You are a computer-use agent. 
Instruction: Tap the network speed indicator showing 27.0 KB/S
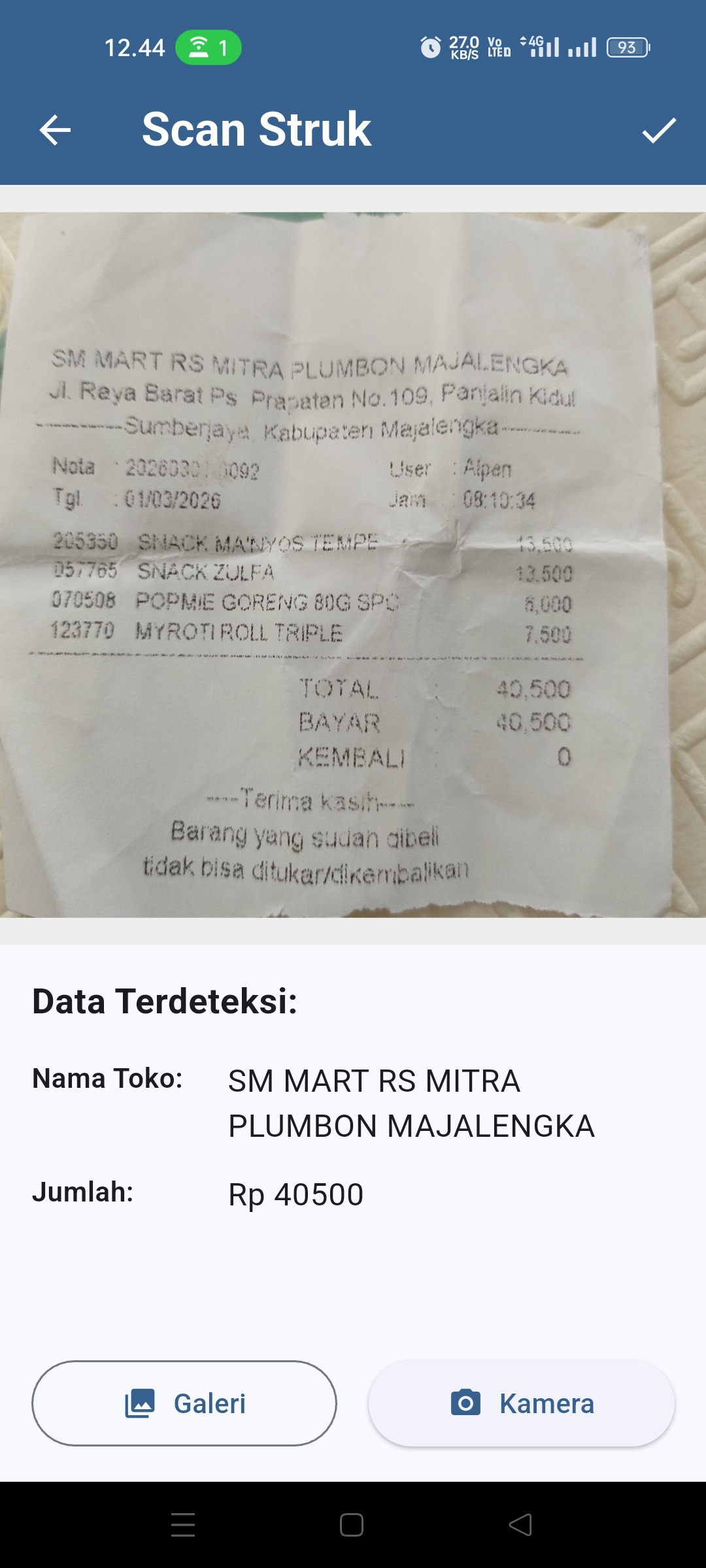464,46
